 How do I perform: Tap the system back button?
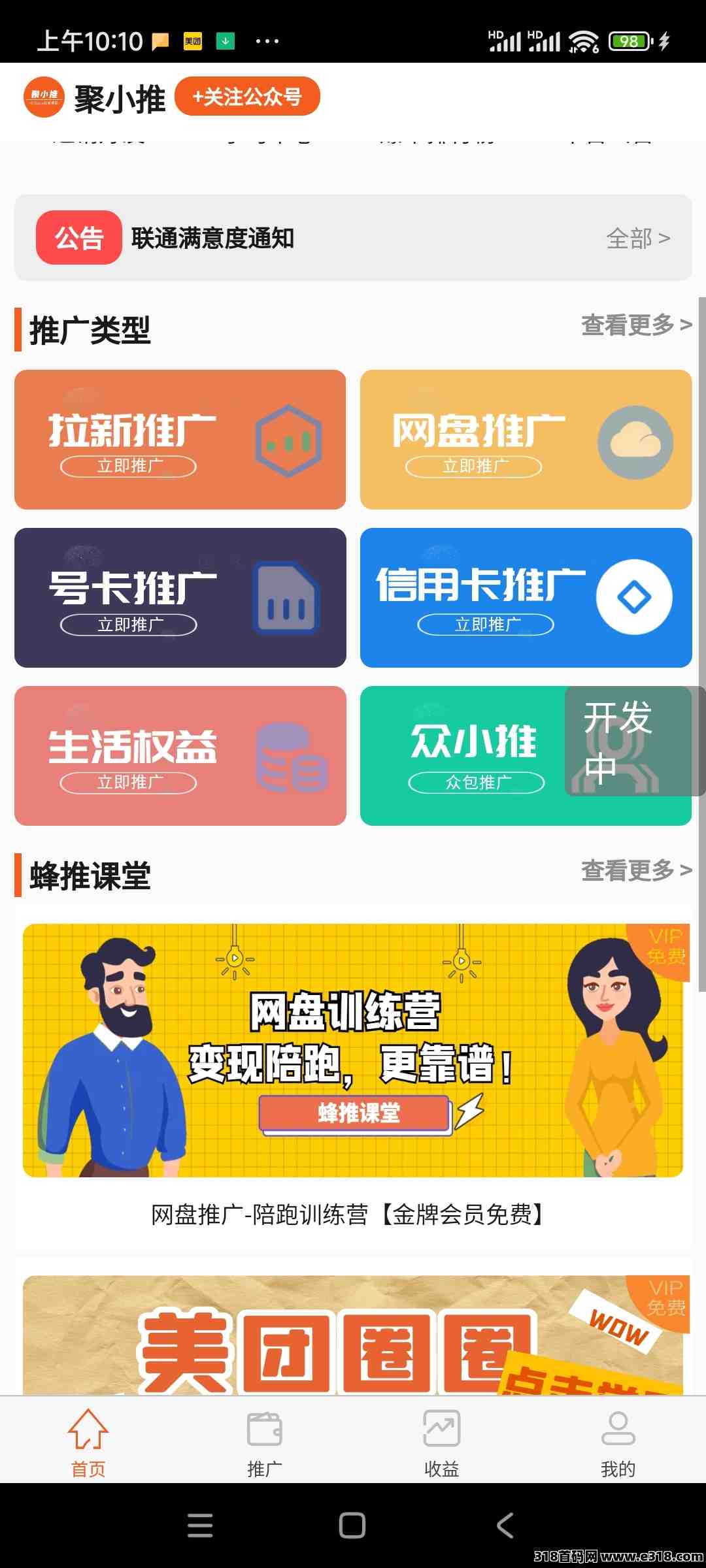pos(505,1526)
